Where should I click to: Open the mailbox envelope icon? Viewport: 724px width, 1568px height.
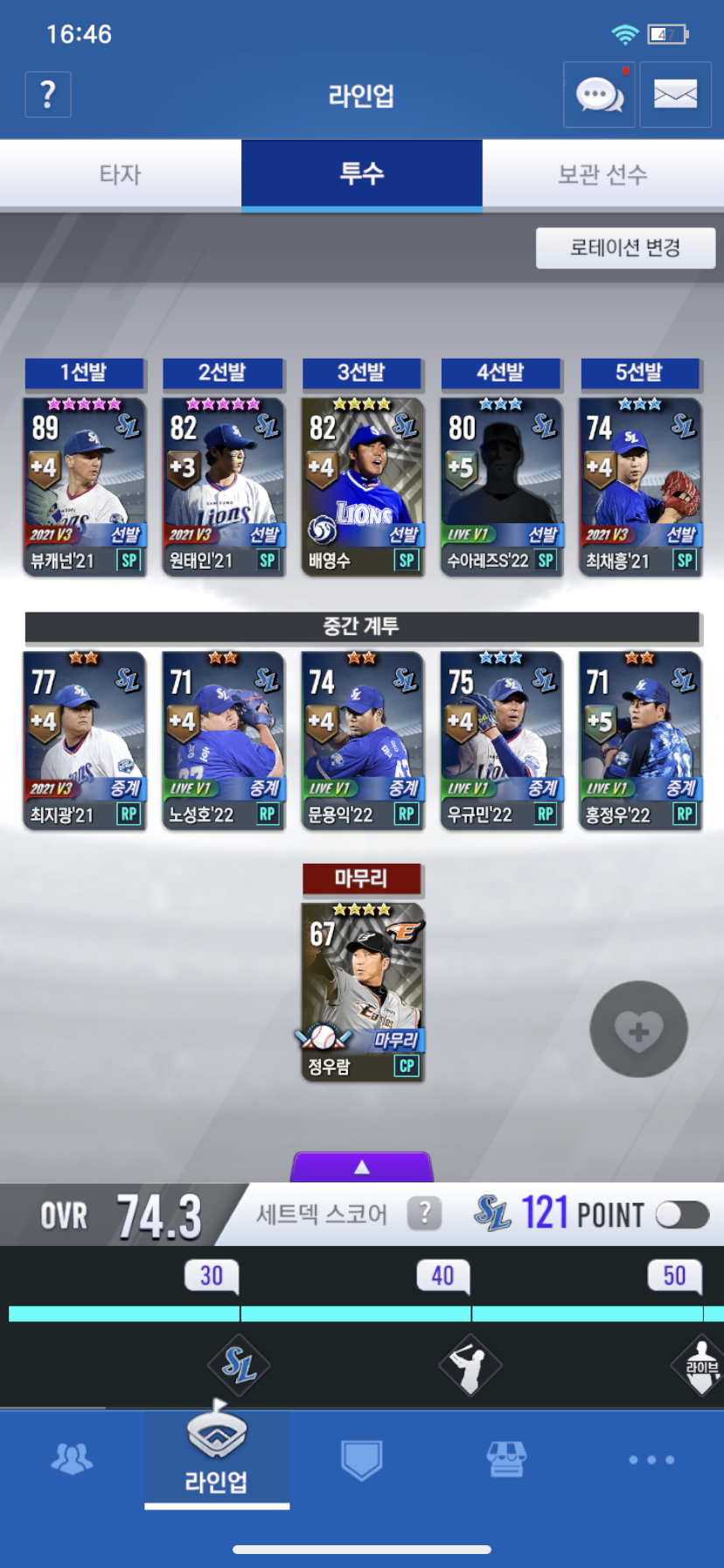[675, 94]
